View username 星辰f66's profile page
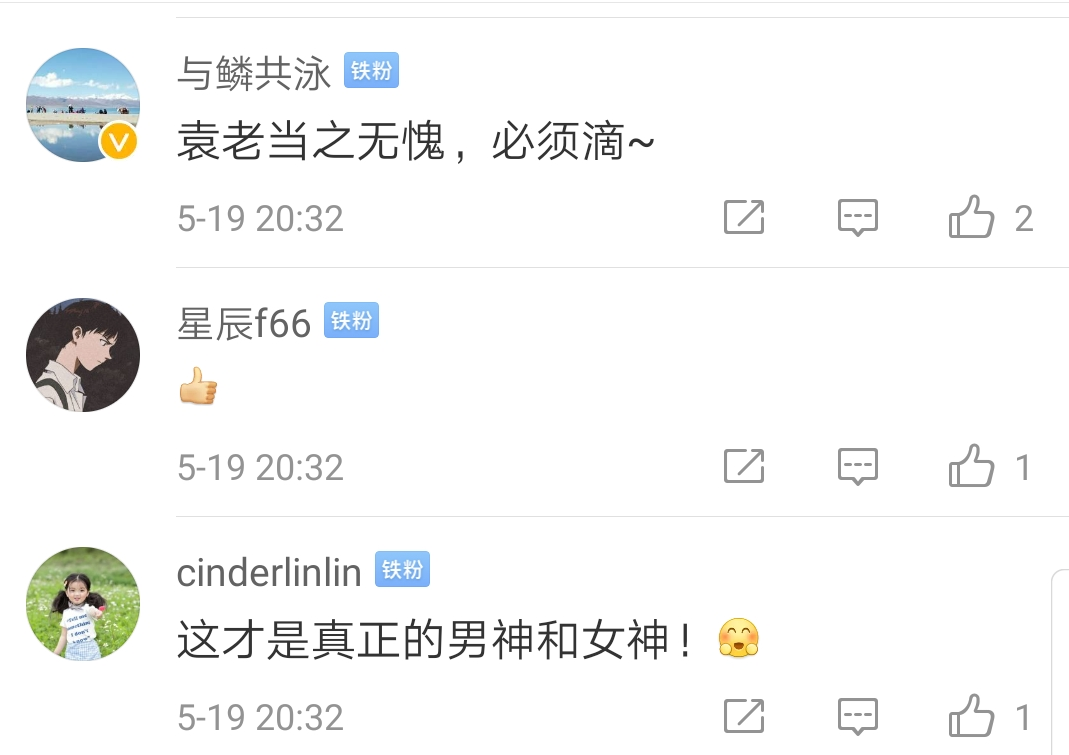 [244, 323]
